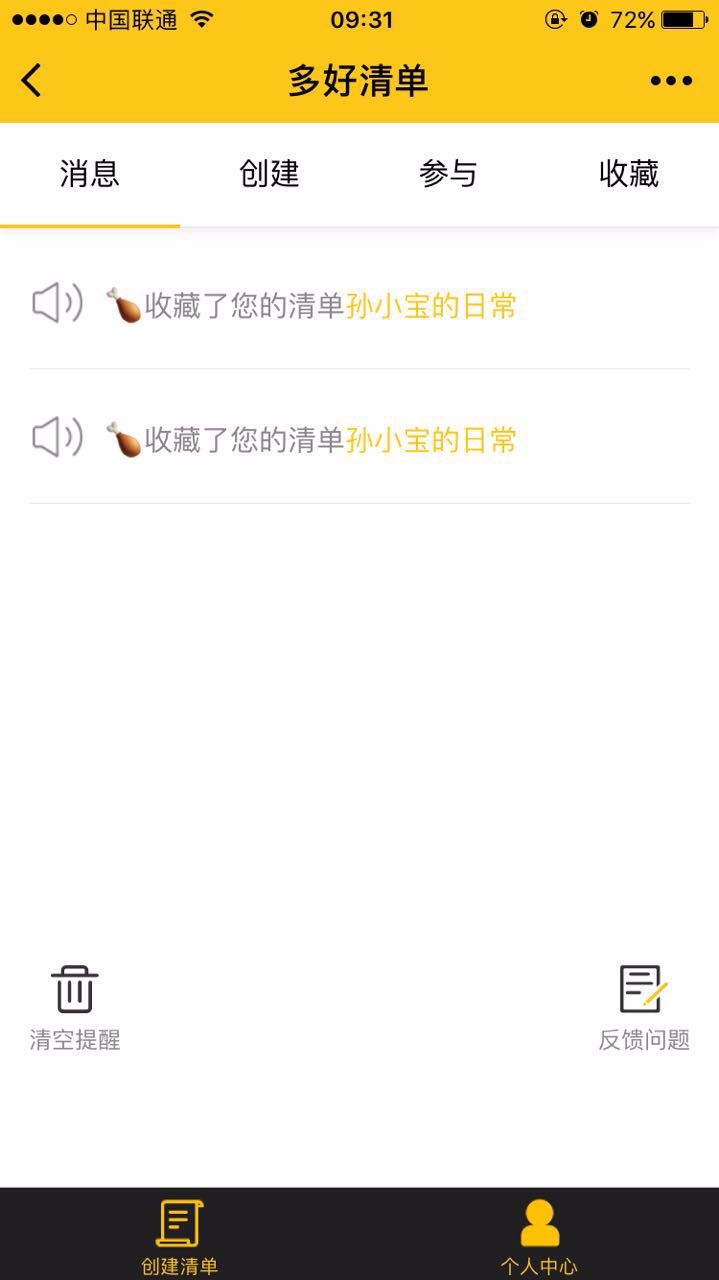Screen dimensions: 719x1280
Task: Switch to the 收藏 tab
Action: (628, 174)
